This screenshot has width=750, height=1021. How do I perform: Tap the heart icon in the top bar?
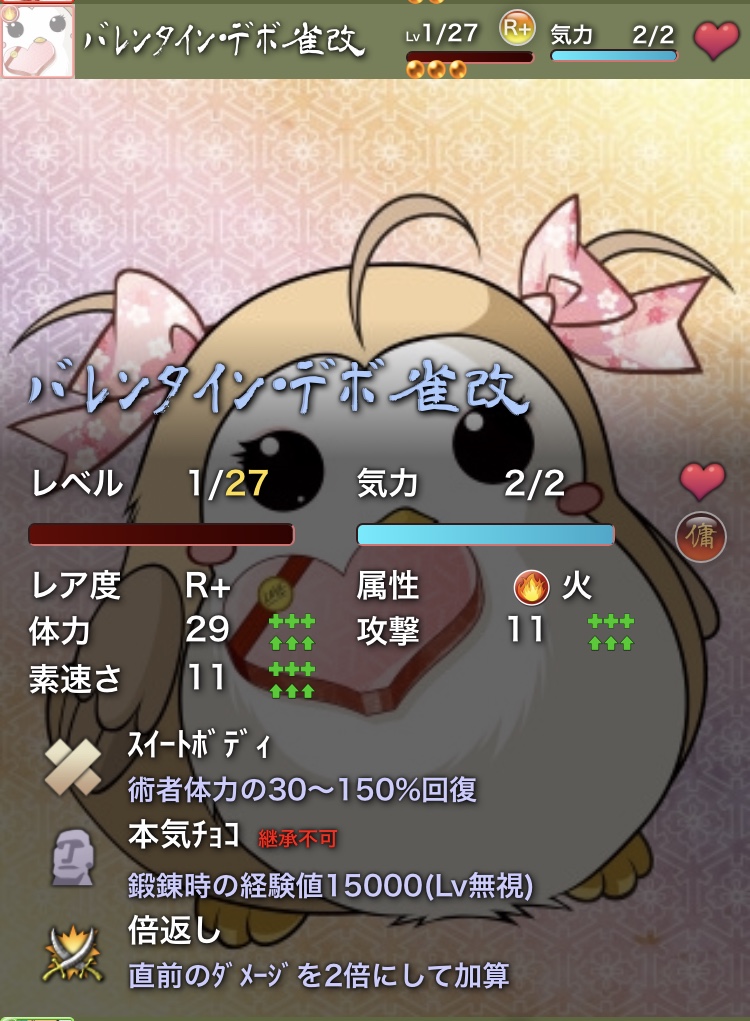[x=716, y=41]
